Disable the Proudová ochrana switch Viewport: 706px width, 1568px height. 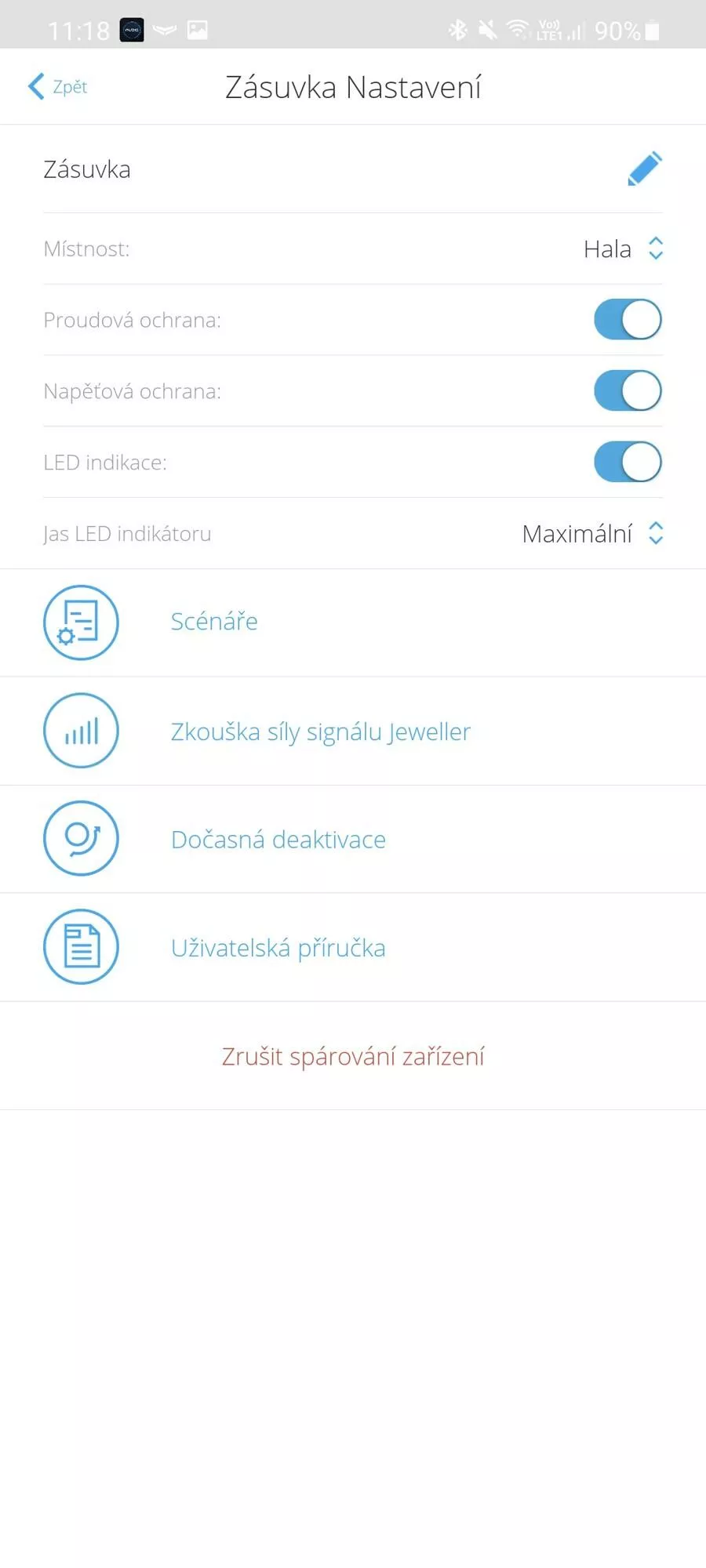[x=628, y=320]
